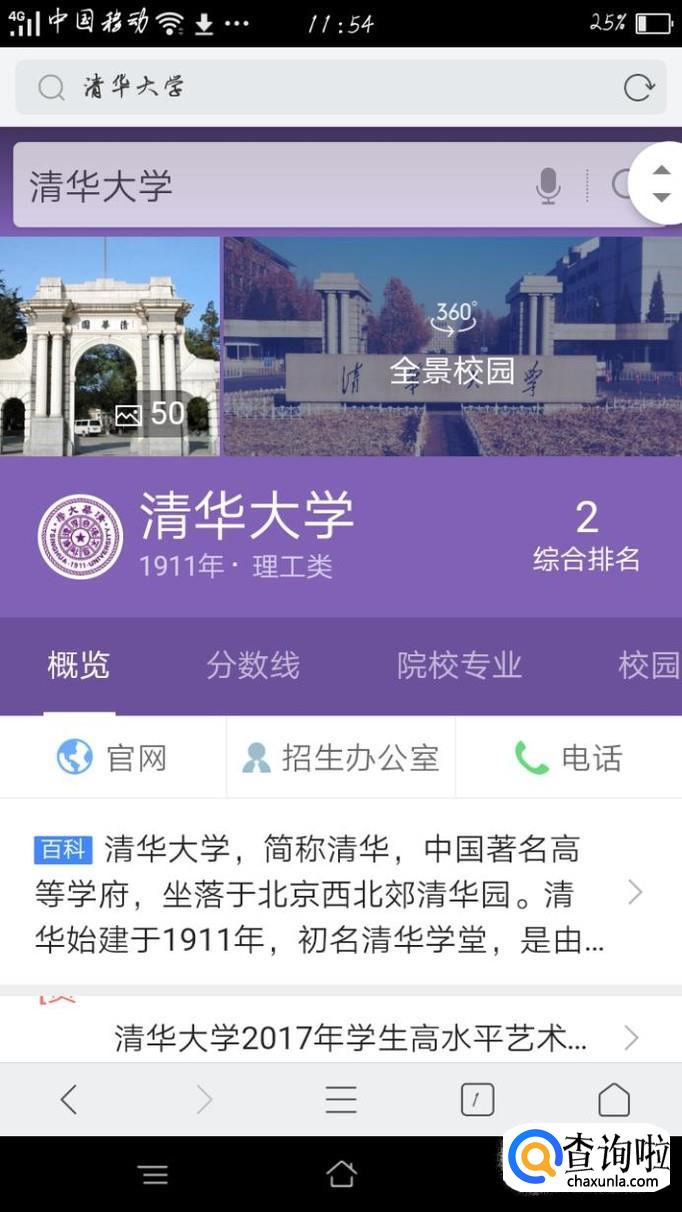Go back with the browser back arrow
The width and height of the screenshot is (682, 1212).
click(68, 1100)
